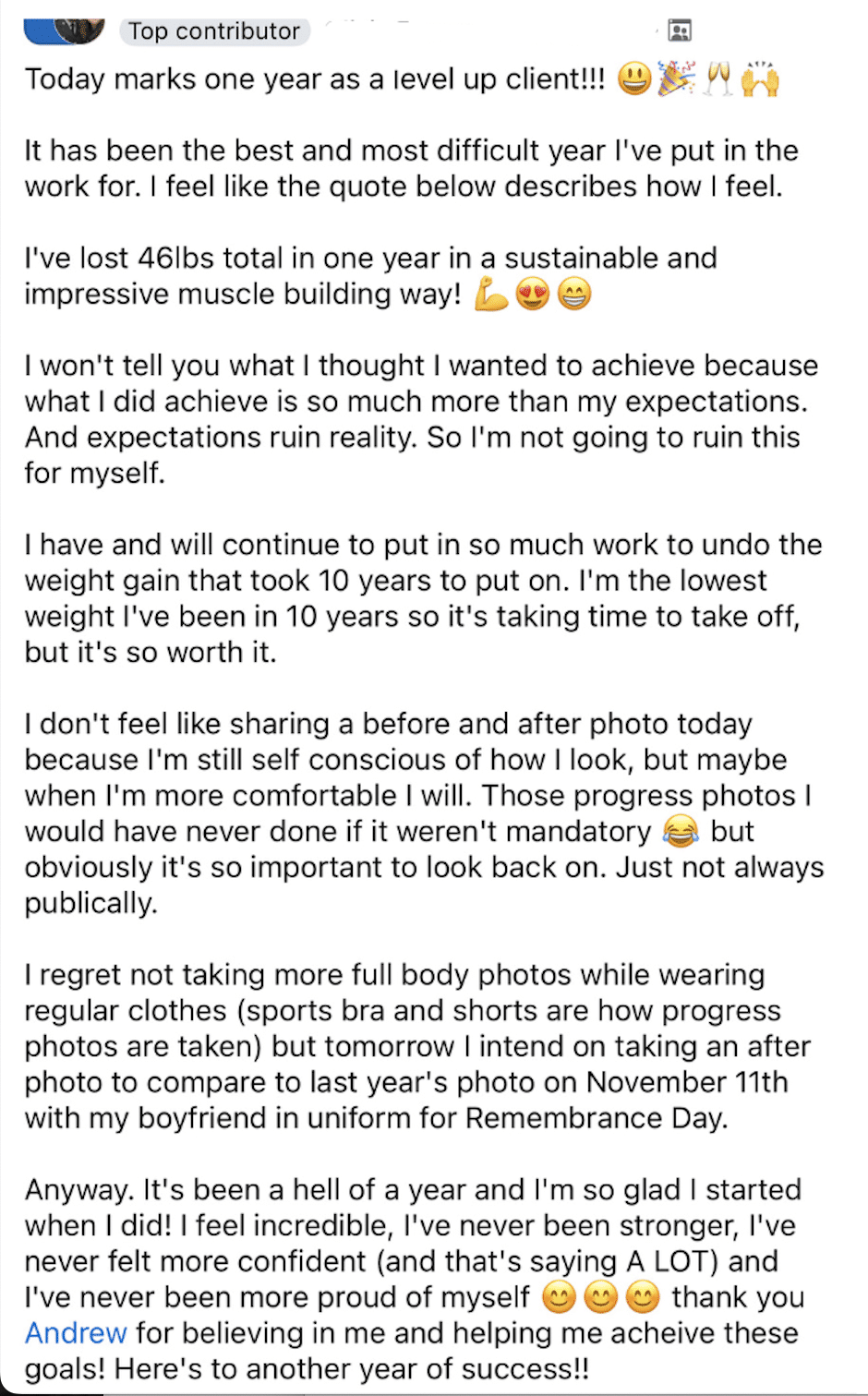
Task: Tap the group audience icon
Action: click(680, 31)
